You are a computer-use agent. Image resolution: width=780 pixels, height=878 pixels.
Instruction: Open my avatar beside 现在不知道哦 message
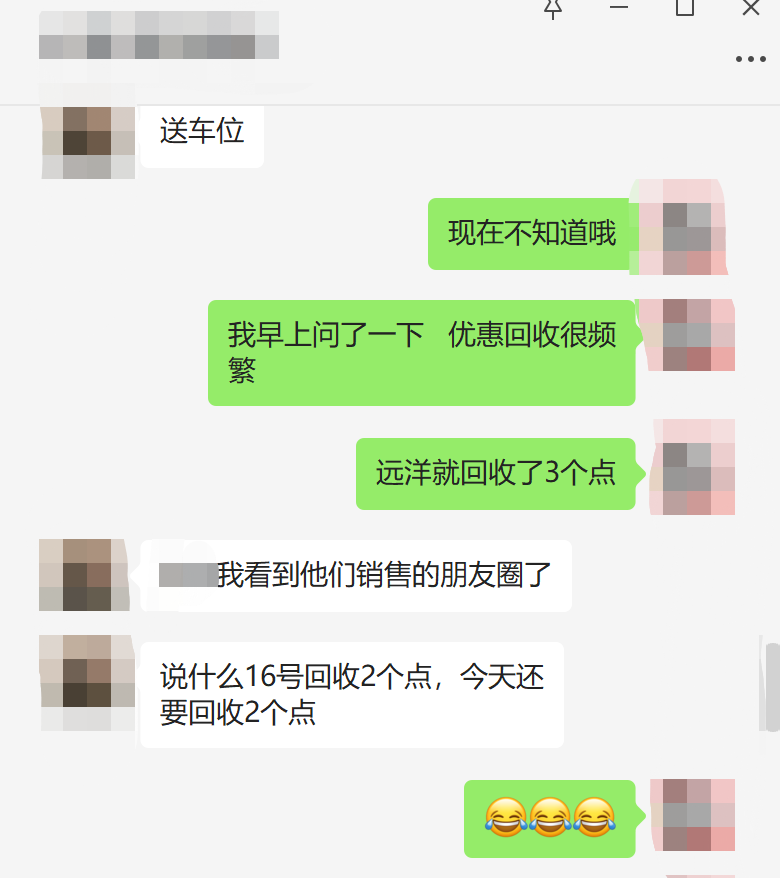[680, 228]
